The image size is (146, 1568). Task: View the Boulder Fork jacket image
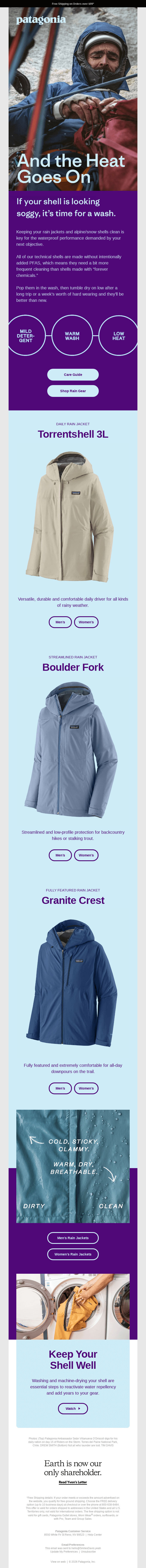click(73, 749)
